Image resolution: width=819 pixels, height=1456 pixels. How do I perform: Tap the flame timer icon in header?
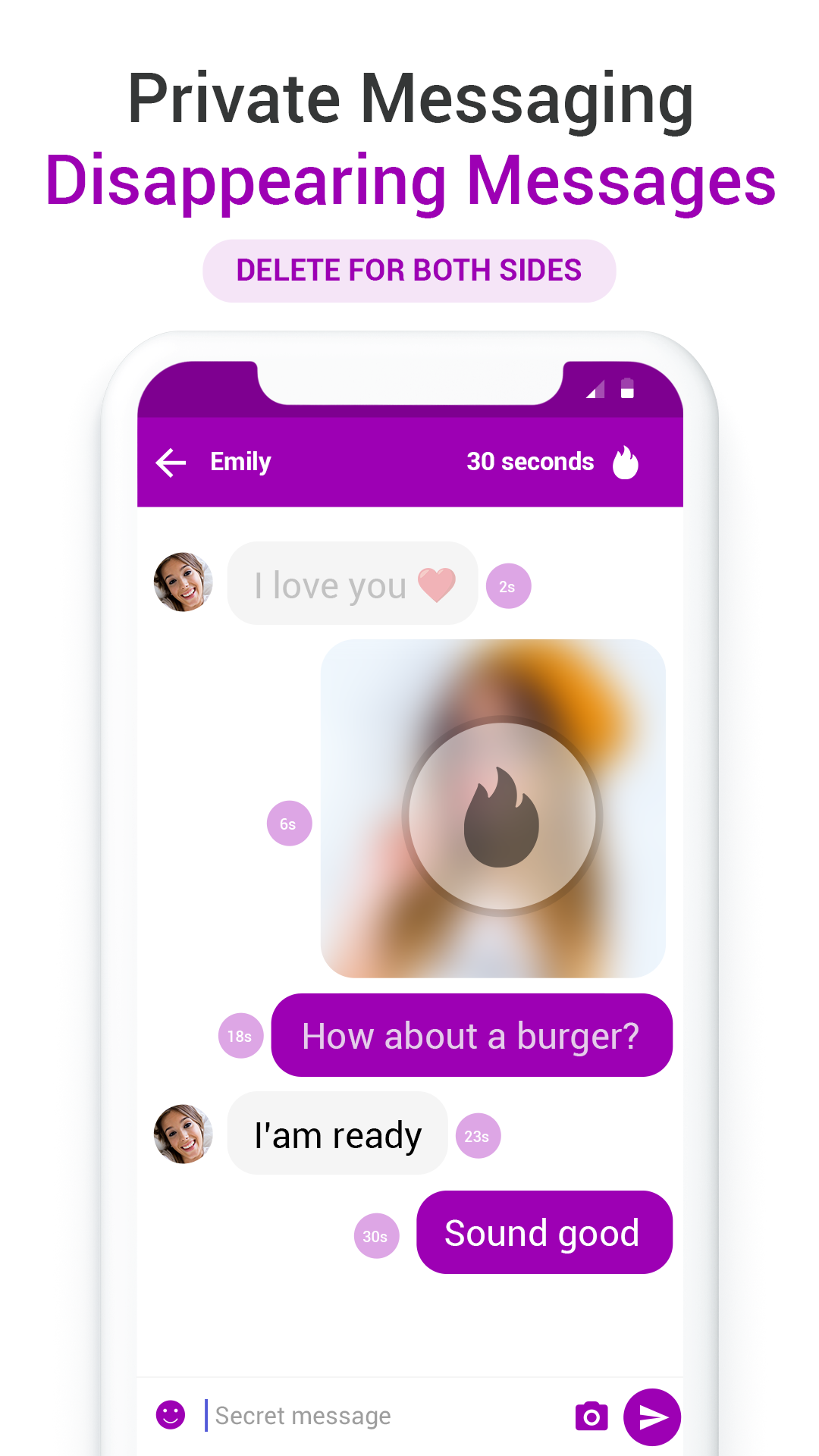coord(626,461)
